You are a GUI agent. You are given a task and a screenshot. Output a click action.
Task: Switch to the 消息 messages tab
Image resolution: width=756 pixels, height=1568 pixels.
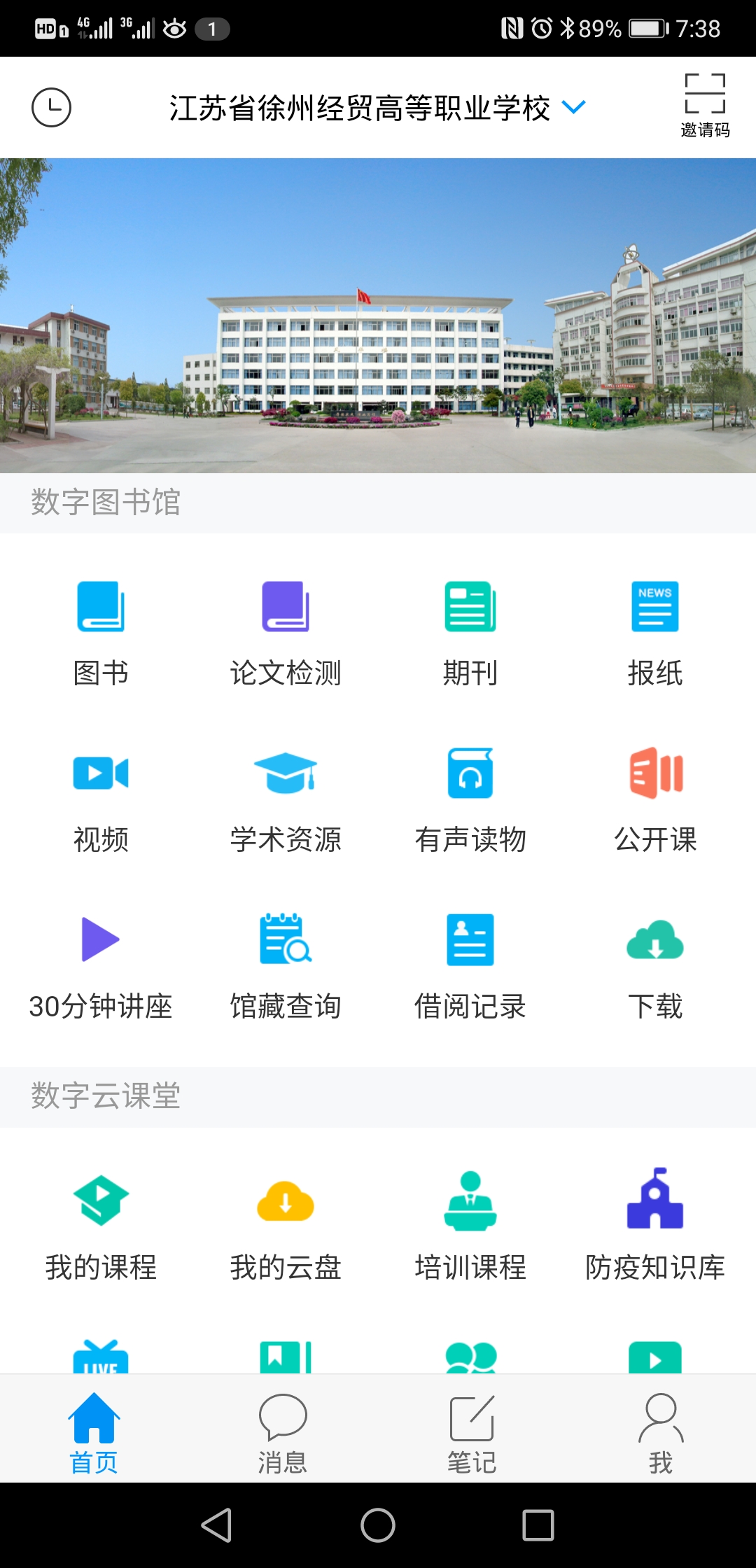(x=283, y=1432)
